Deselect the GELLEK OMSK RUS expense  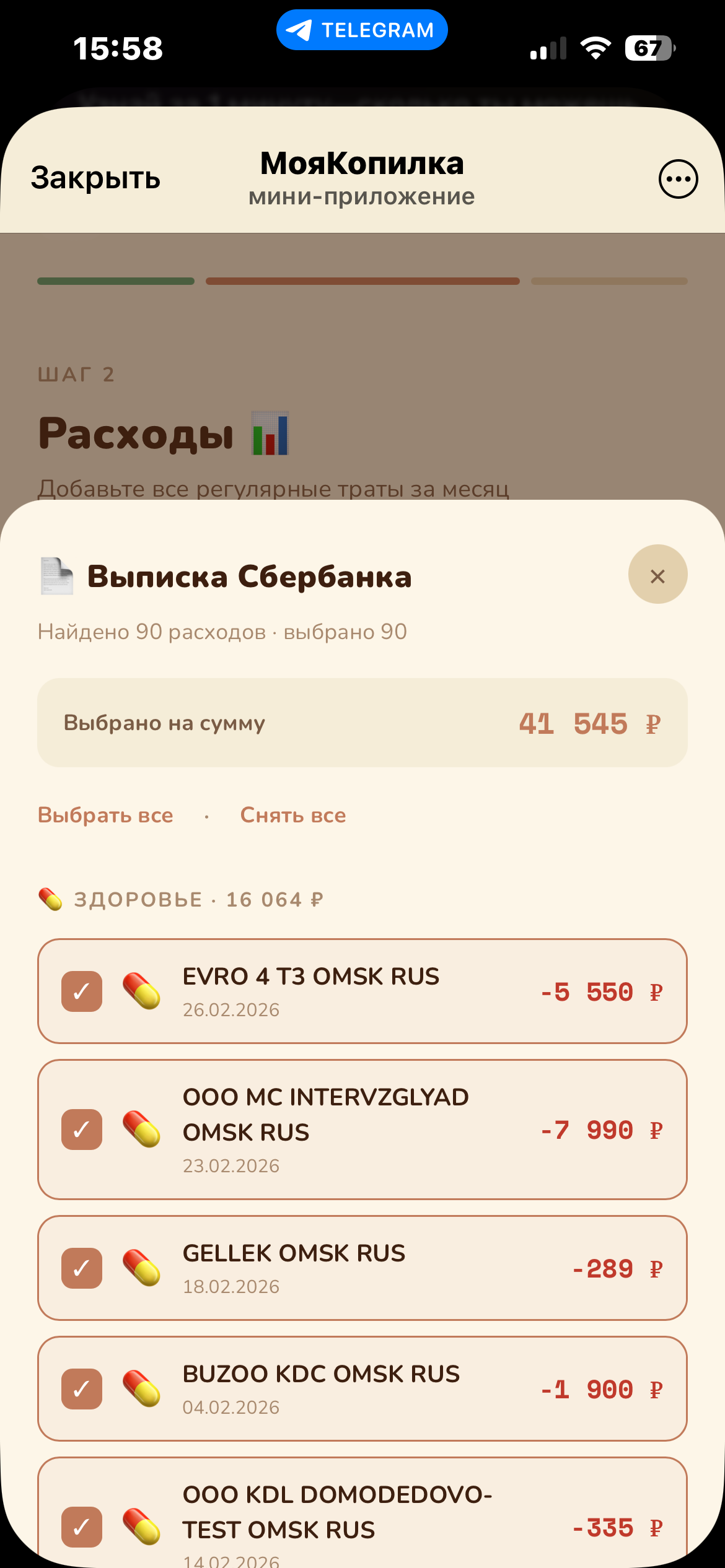82,1268
